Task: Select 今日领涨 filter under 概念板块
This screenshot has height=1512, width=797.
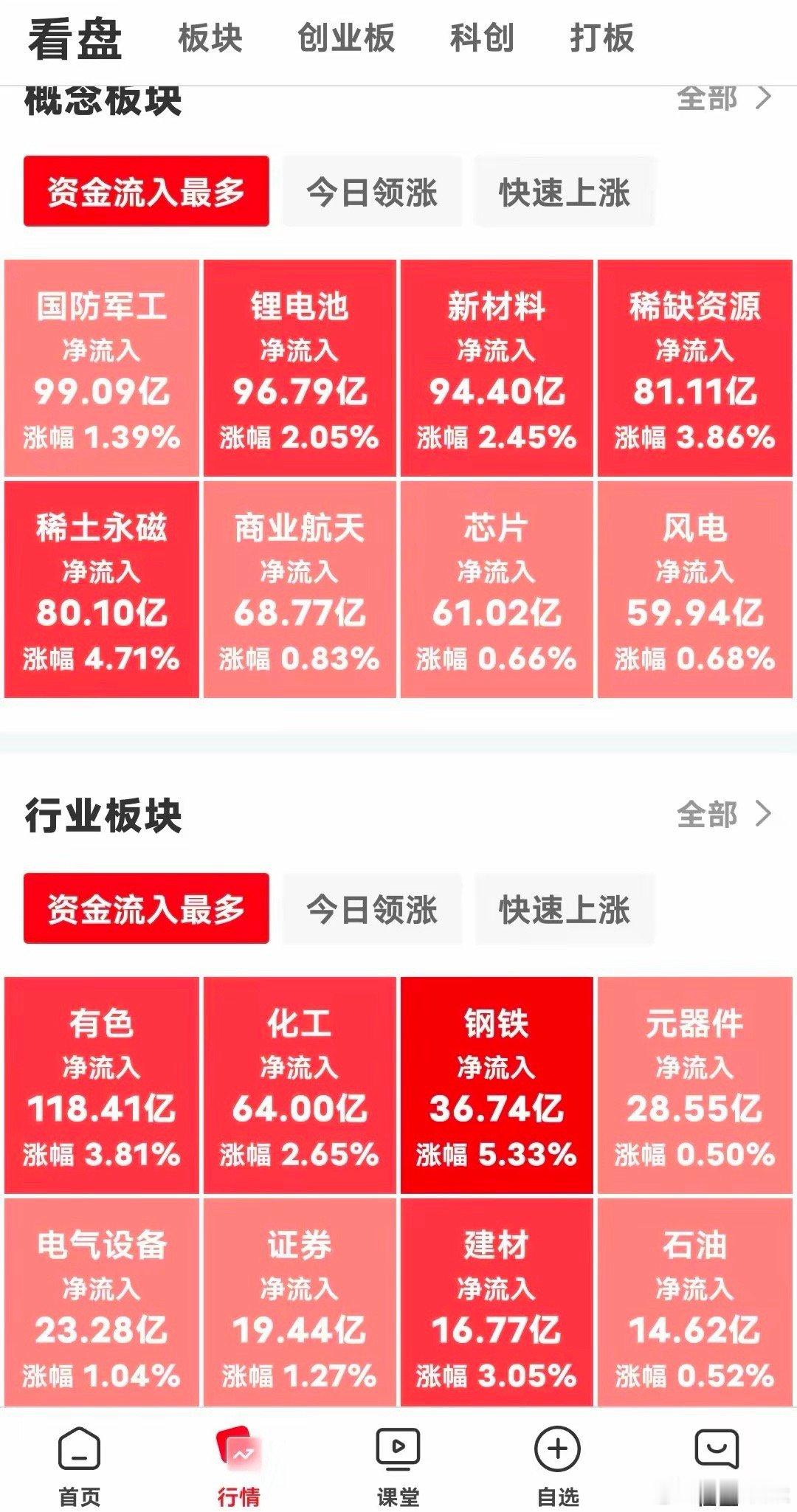Action: coord(372,192)
